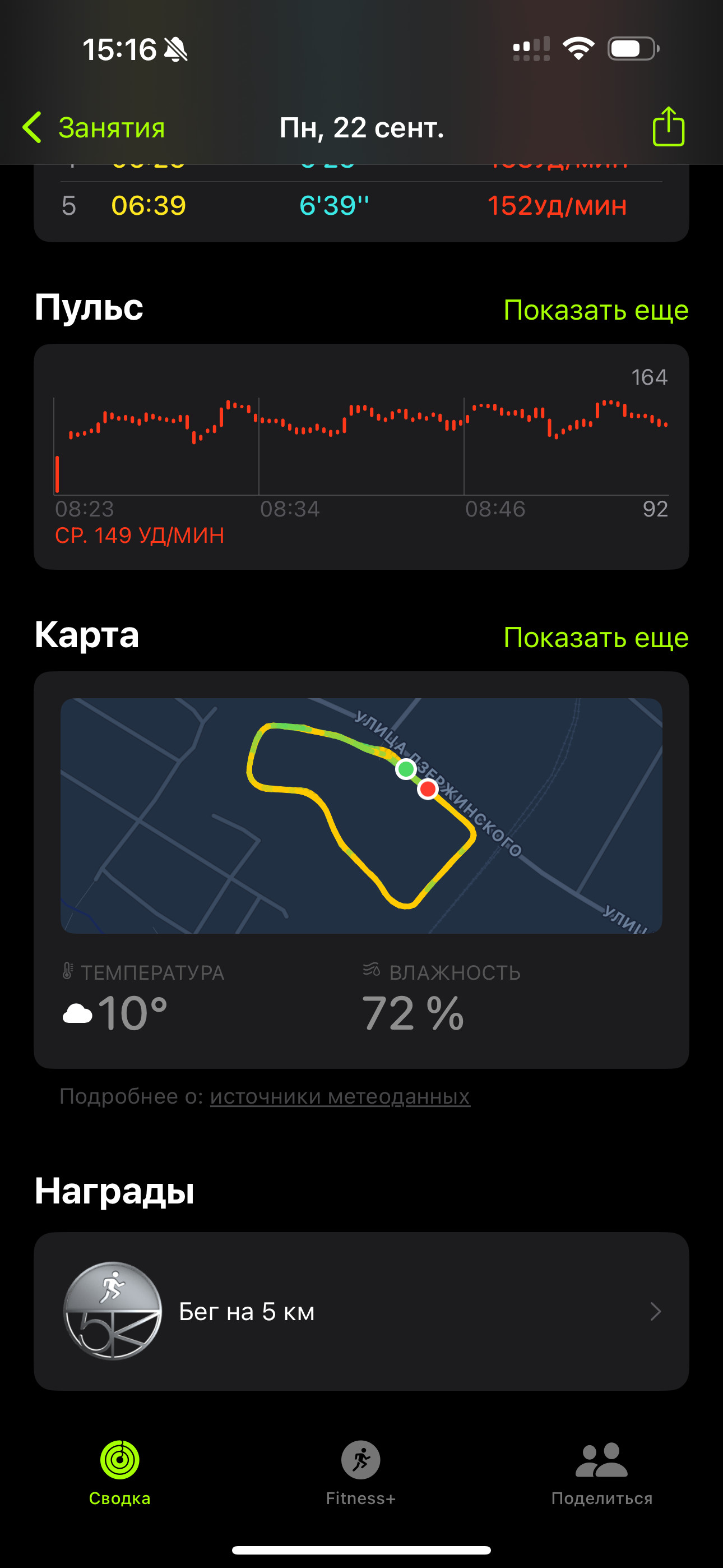Show more heart rate (Пульс) details

(596, 310)
